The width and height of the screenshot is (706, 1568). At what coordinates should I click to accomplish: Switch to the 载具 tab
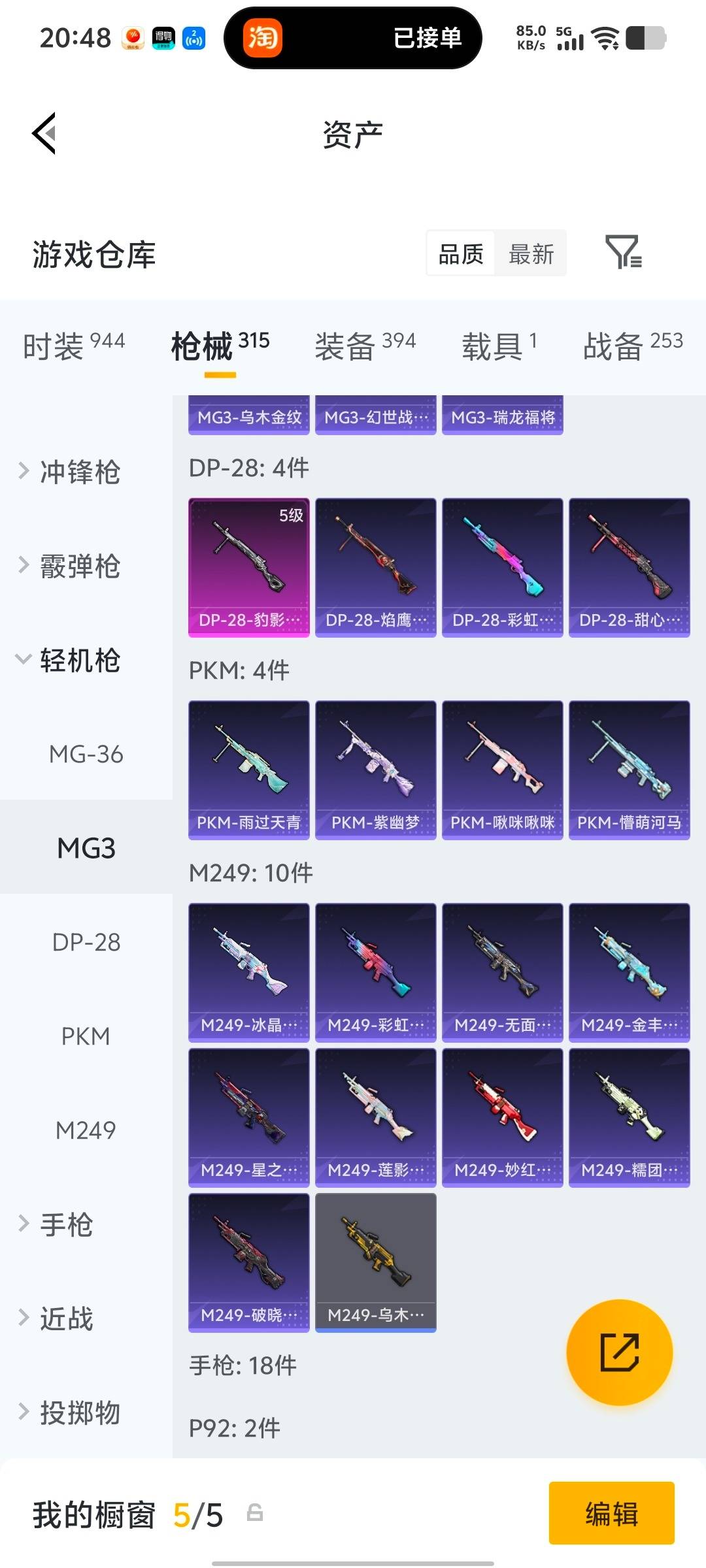tap(499, 346)
